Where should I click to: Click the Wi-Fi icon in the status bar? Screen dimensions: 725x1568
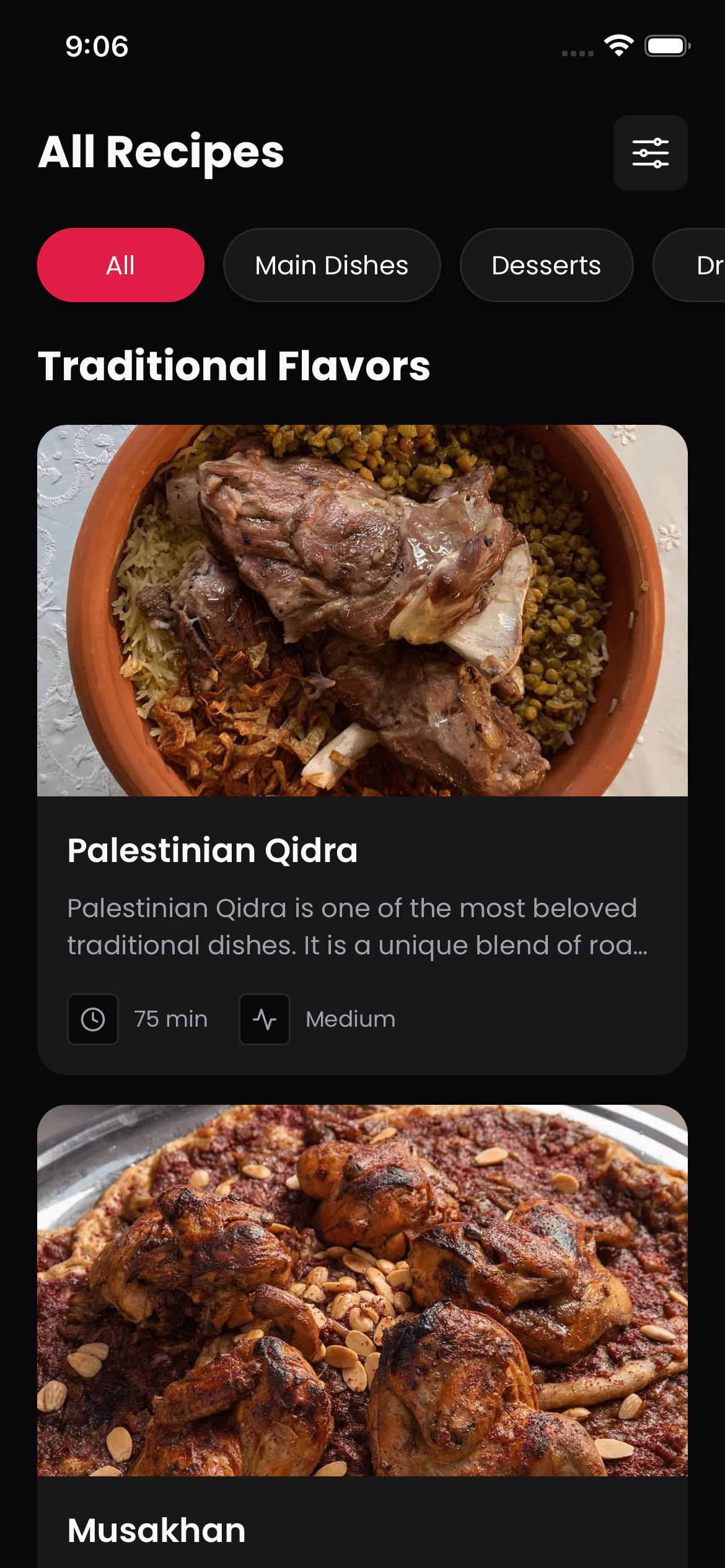tap(618, 44)
